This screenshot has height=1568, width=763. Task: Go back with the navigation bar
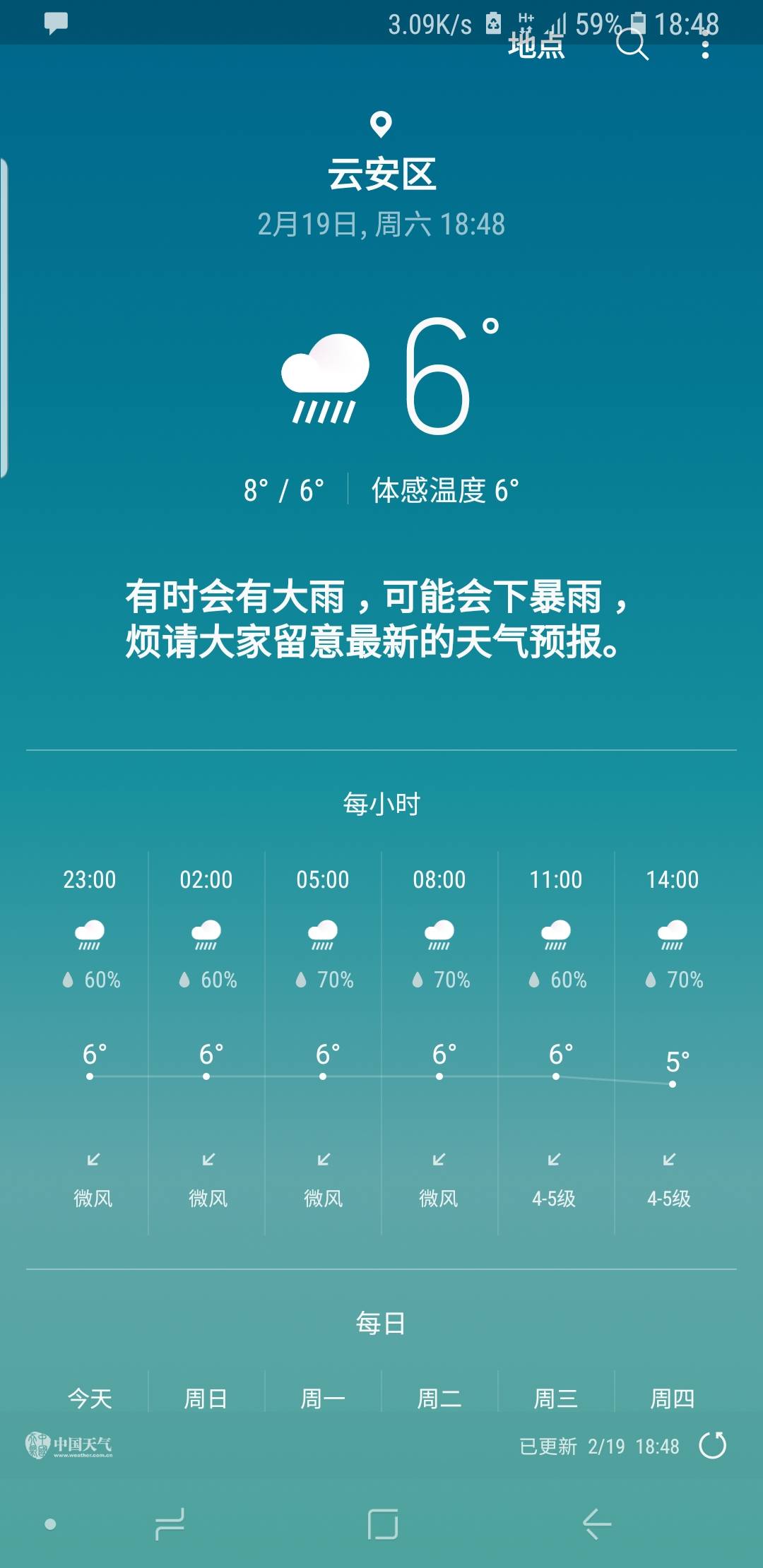[597, 1524]
